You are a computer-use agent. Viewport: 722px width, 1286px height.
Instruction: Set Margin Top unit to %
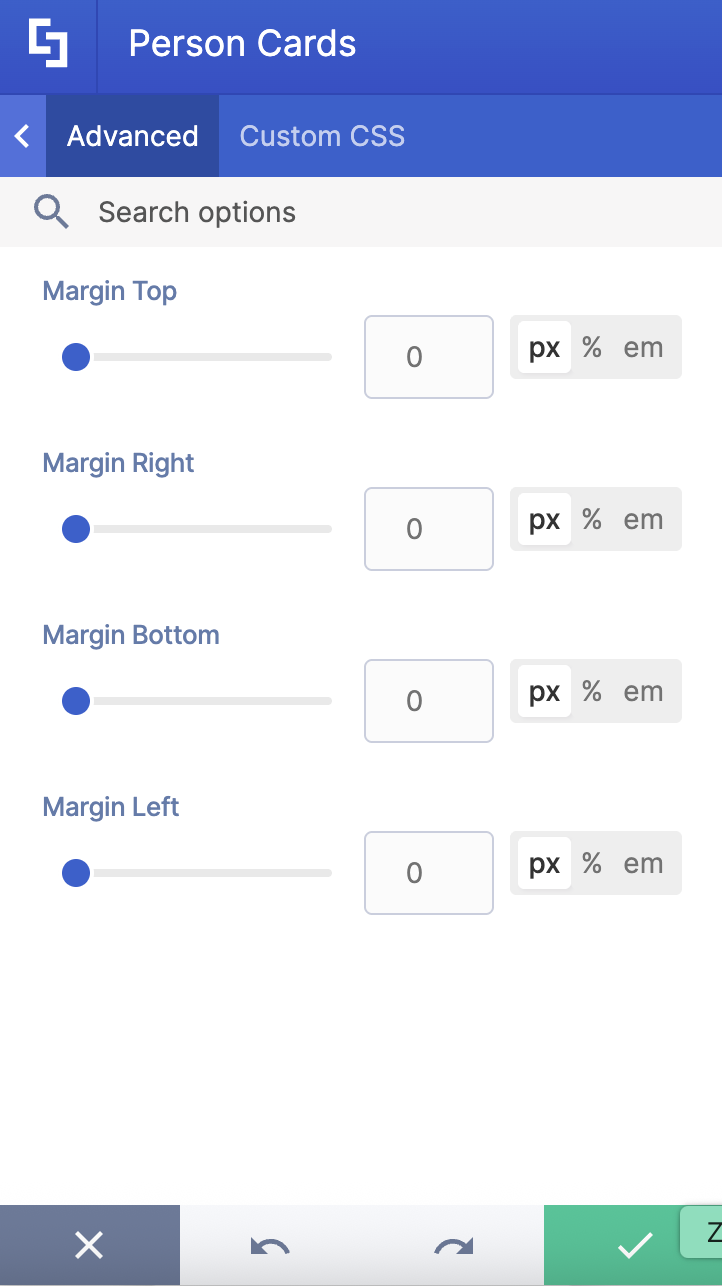592,347
